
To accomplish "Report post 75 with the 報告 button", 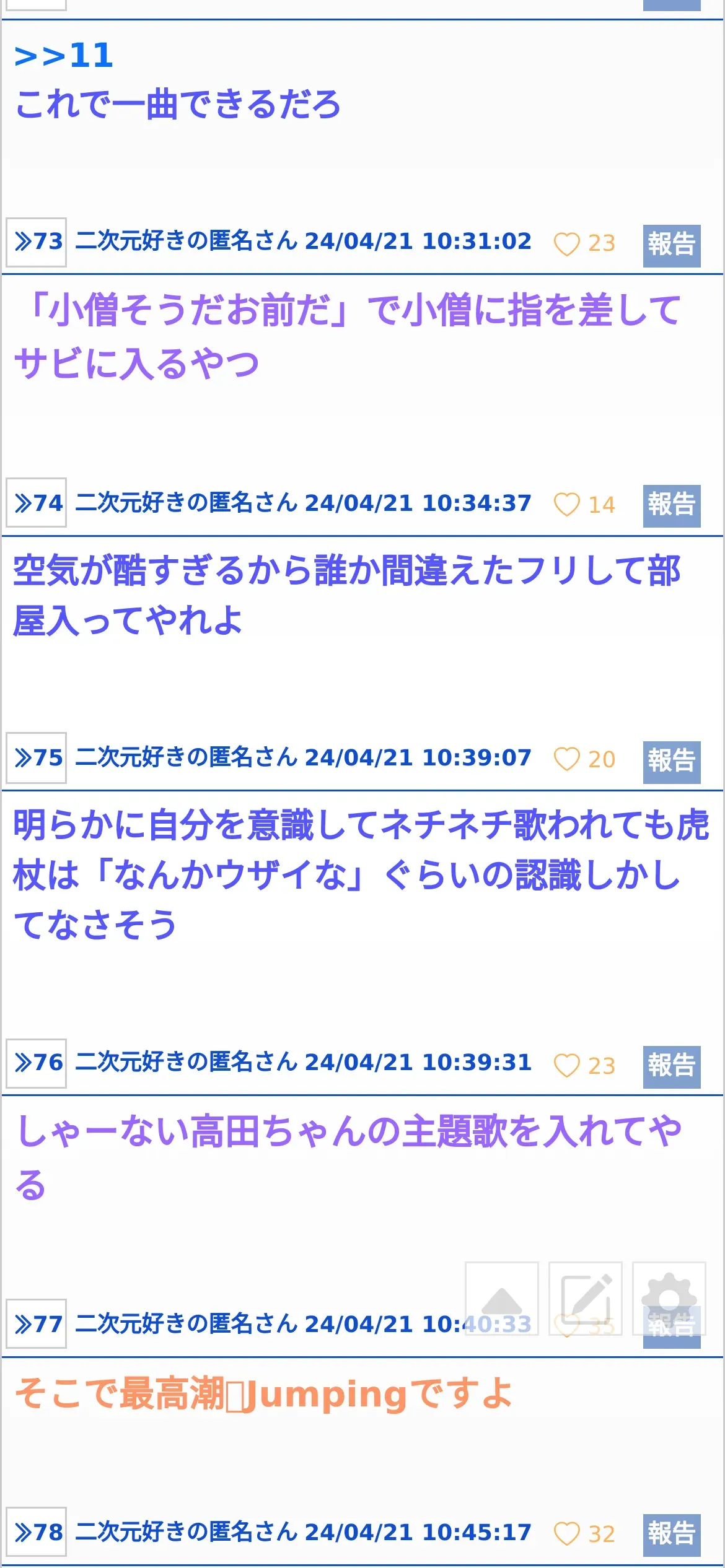I will tap(672, 762).
